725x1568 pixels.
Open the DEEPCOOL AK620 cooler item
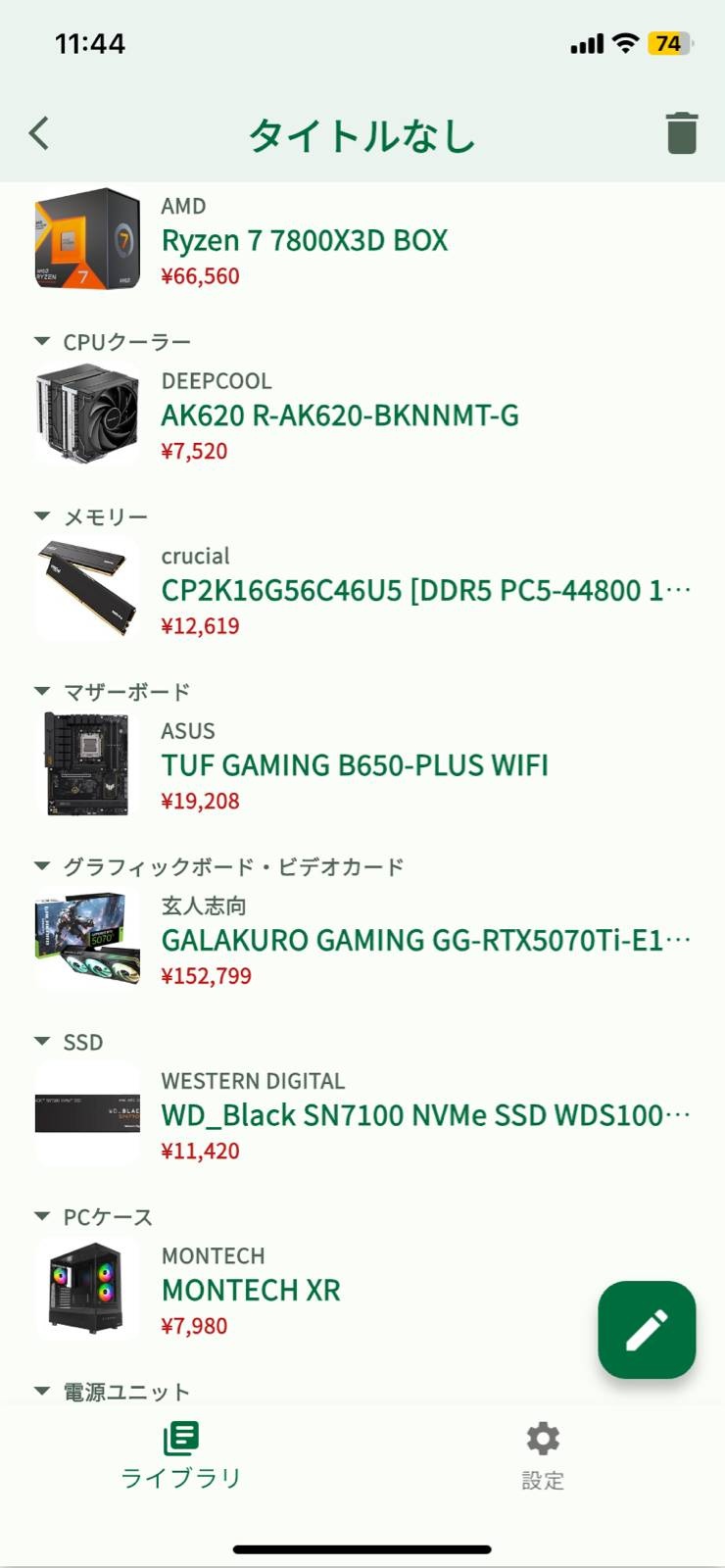[339, 416]
